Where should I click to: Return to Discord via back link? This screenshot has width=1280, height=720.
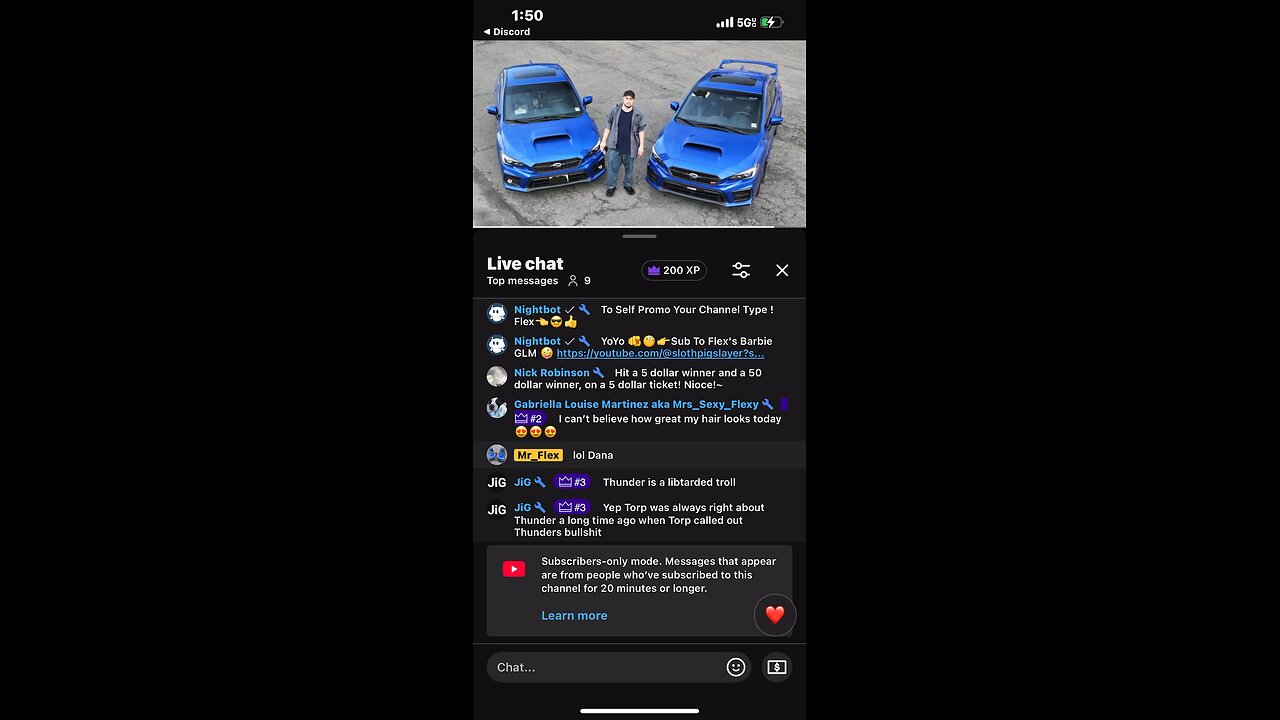point(508,32)
